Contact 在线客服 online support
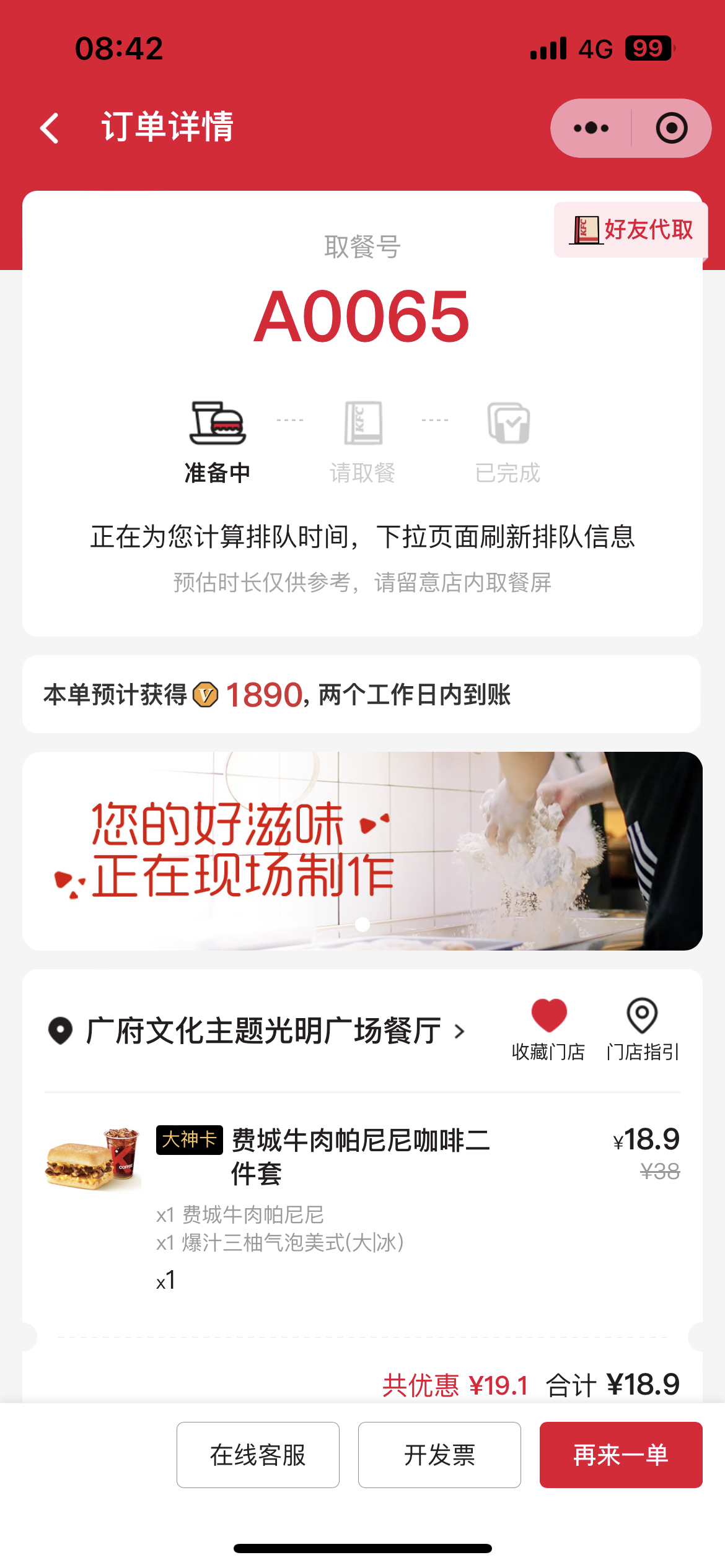 click(258, 1455)
